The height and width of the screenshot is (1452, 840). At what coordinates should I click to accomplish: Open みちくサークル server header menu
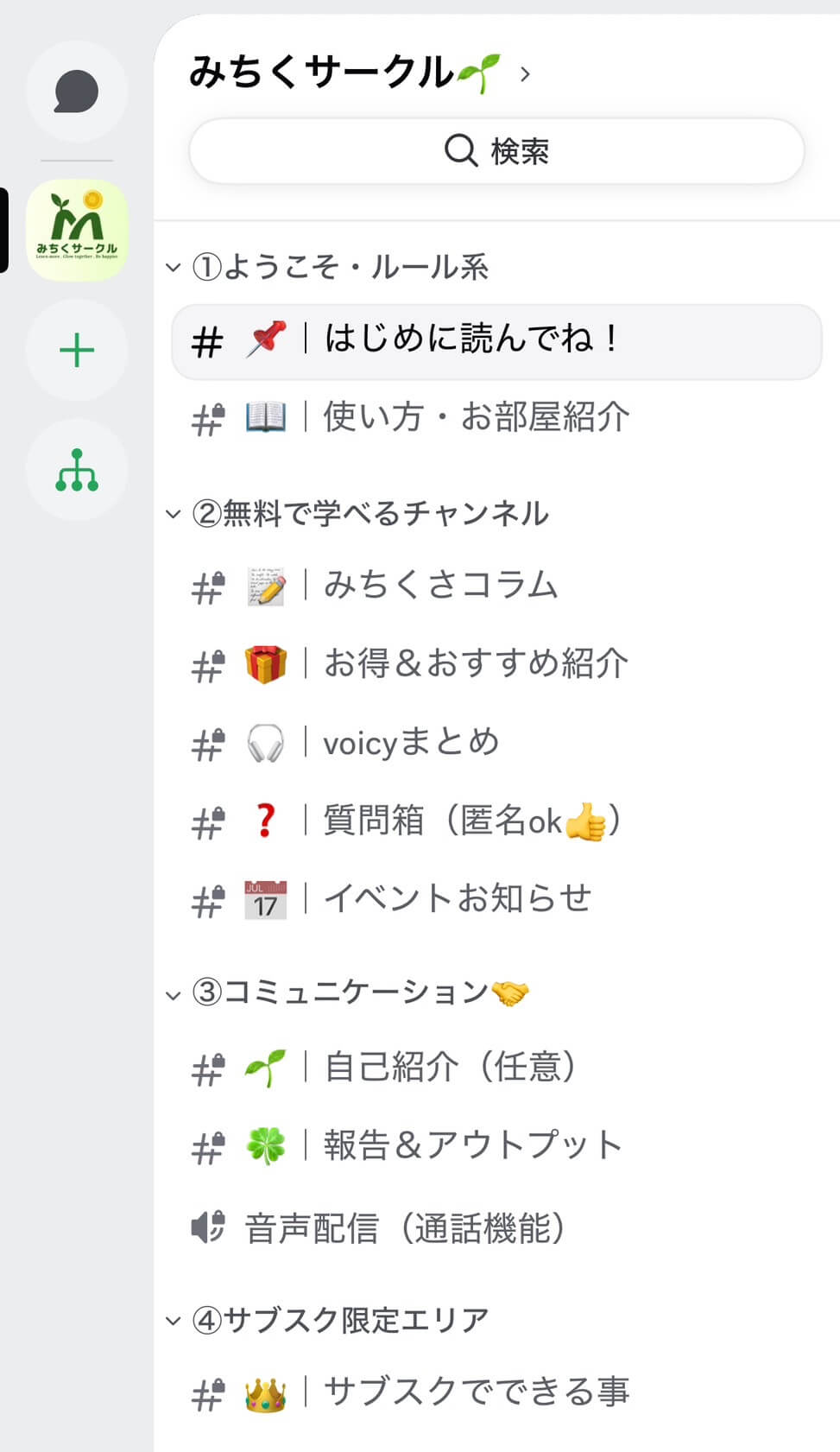(x=359, y=73)
